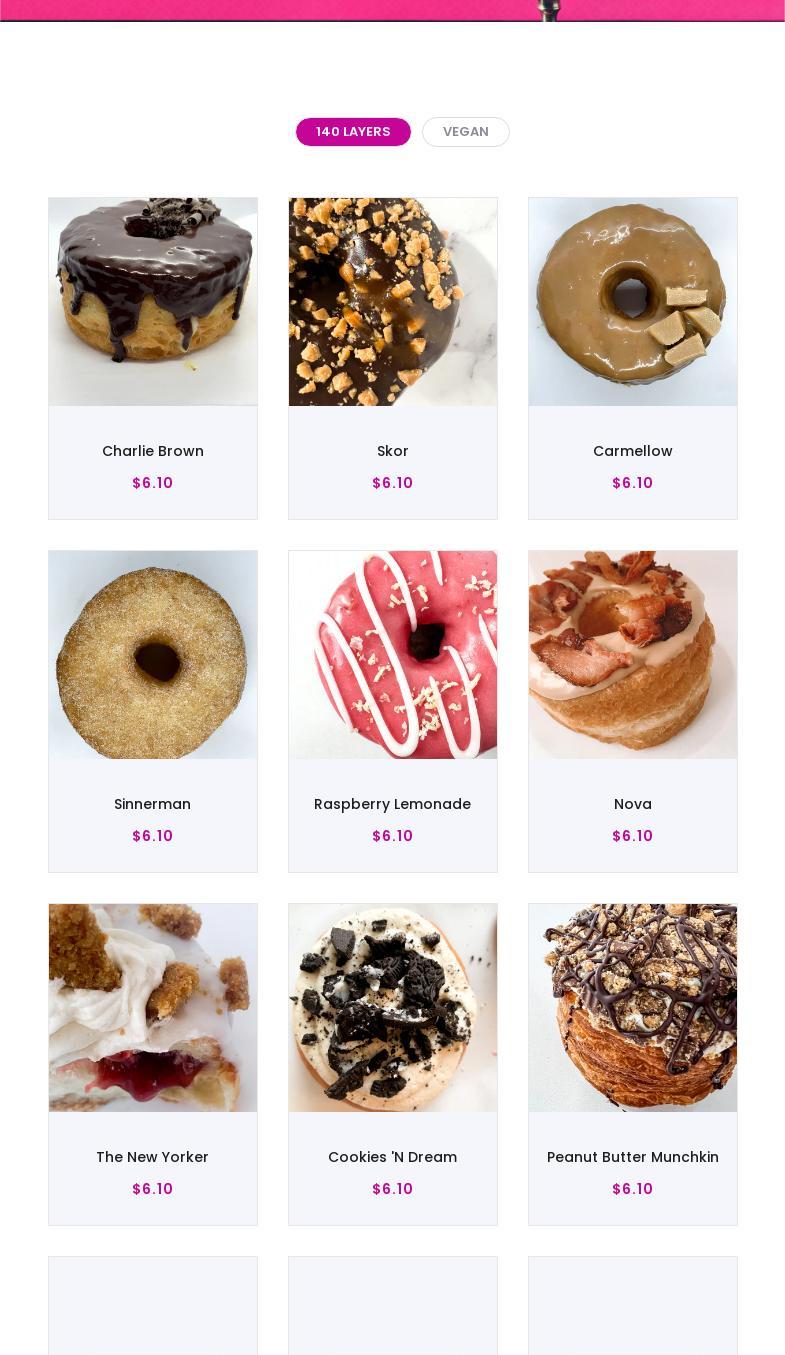Select the Charlie Brown name link
Screen dimensions: 785x1355
(x=152, y=451)
